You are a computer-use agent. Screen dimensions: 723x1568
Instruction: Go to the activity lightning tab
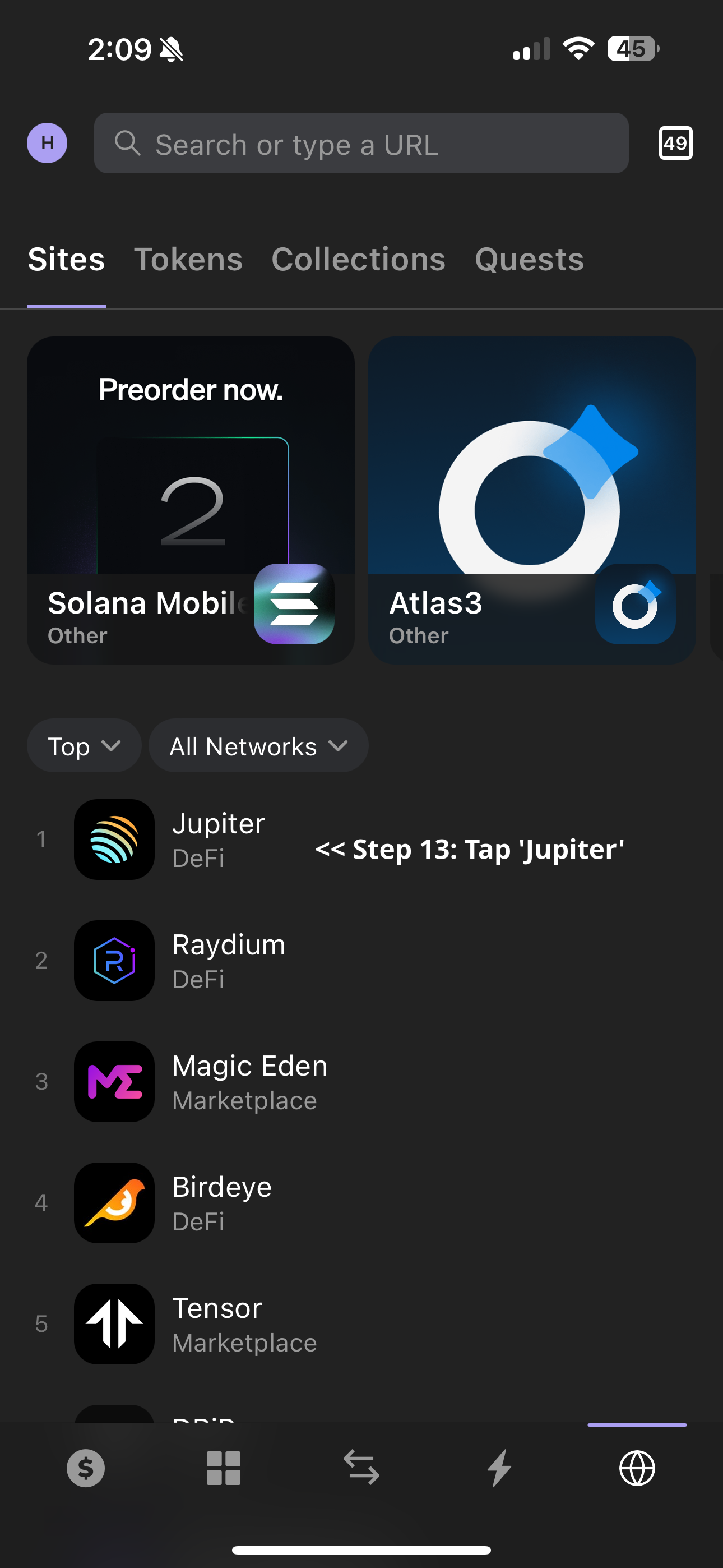(499, 1468)
